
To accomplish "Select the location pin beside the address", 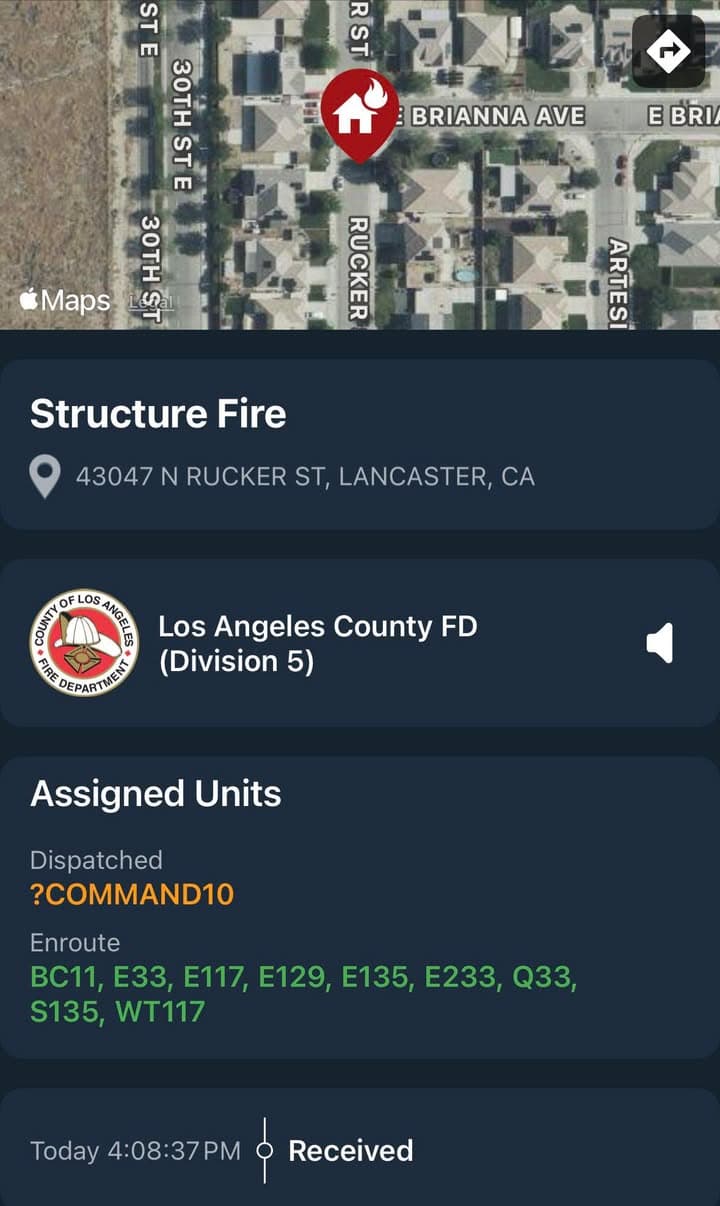I will click(x=44, y=475).
